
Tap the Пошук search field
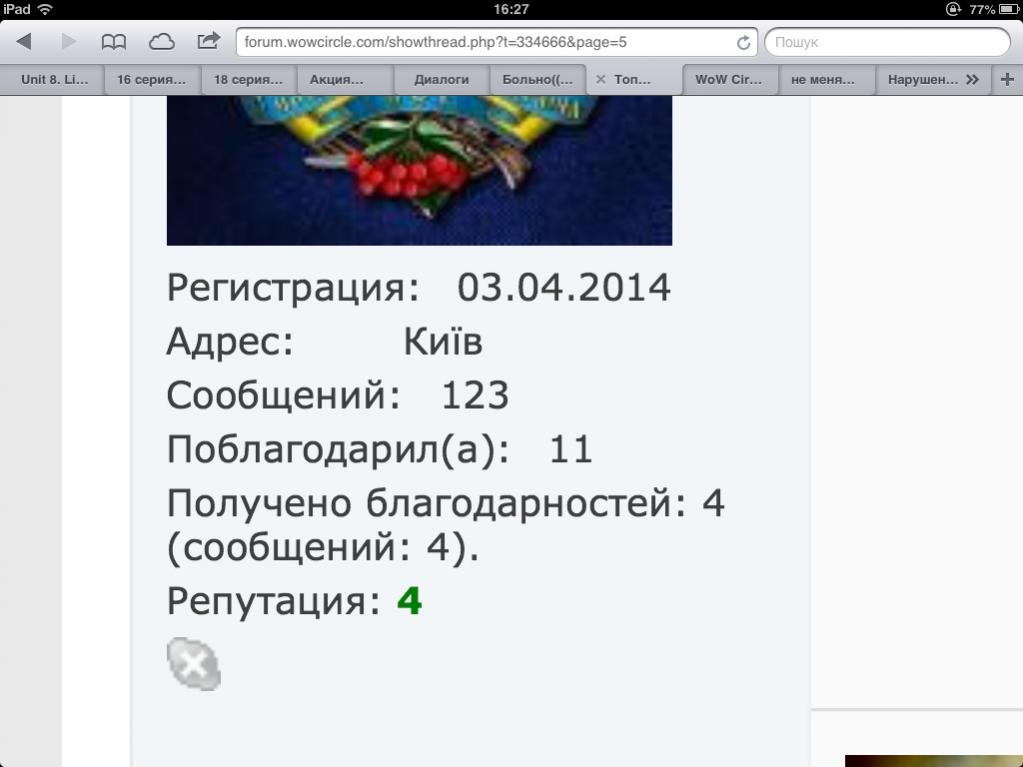coord(887,43)
